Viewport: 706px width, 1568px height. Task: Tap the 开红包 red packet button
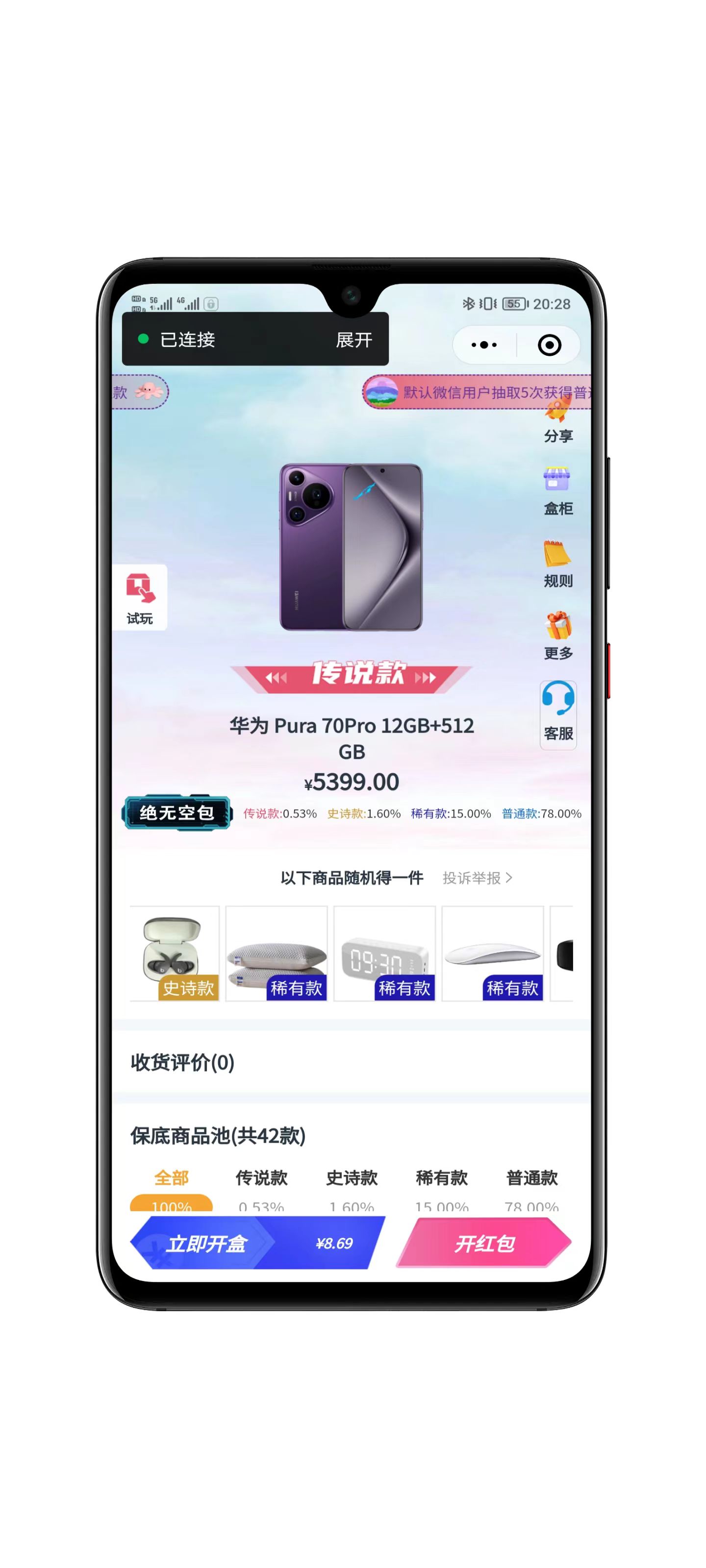coord(484,1243)
